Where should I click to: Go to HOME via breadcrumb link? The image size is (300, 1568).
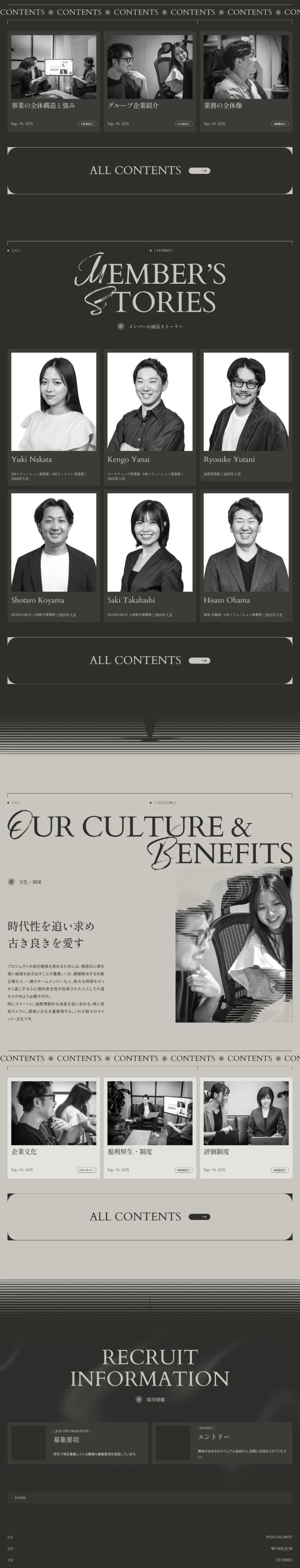[x=21, y=1497]
